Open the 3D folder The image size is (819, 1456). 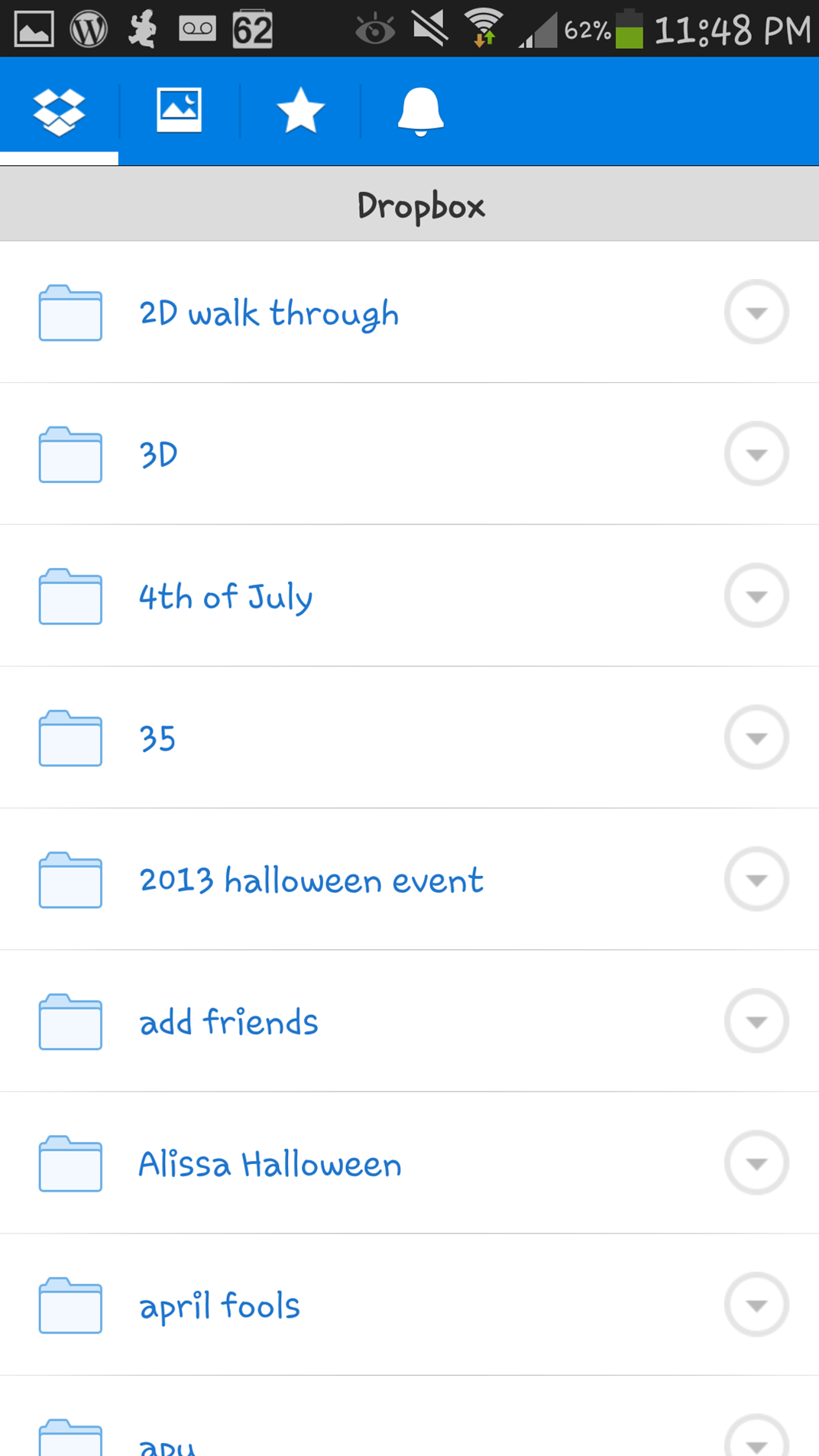coord(158,455)
